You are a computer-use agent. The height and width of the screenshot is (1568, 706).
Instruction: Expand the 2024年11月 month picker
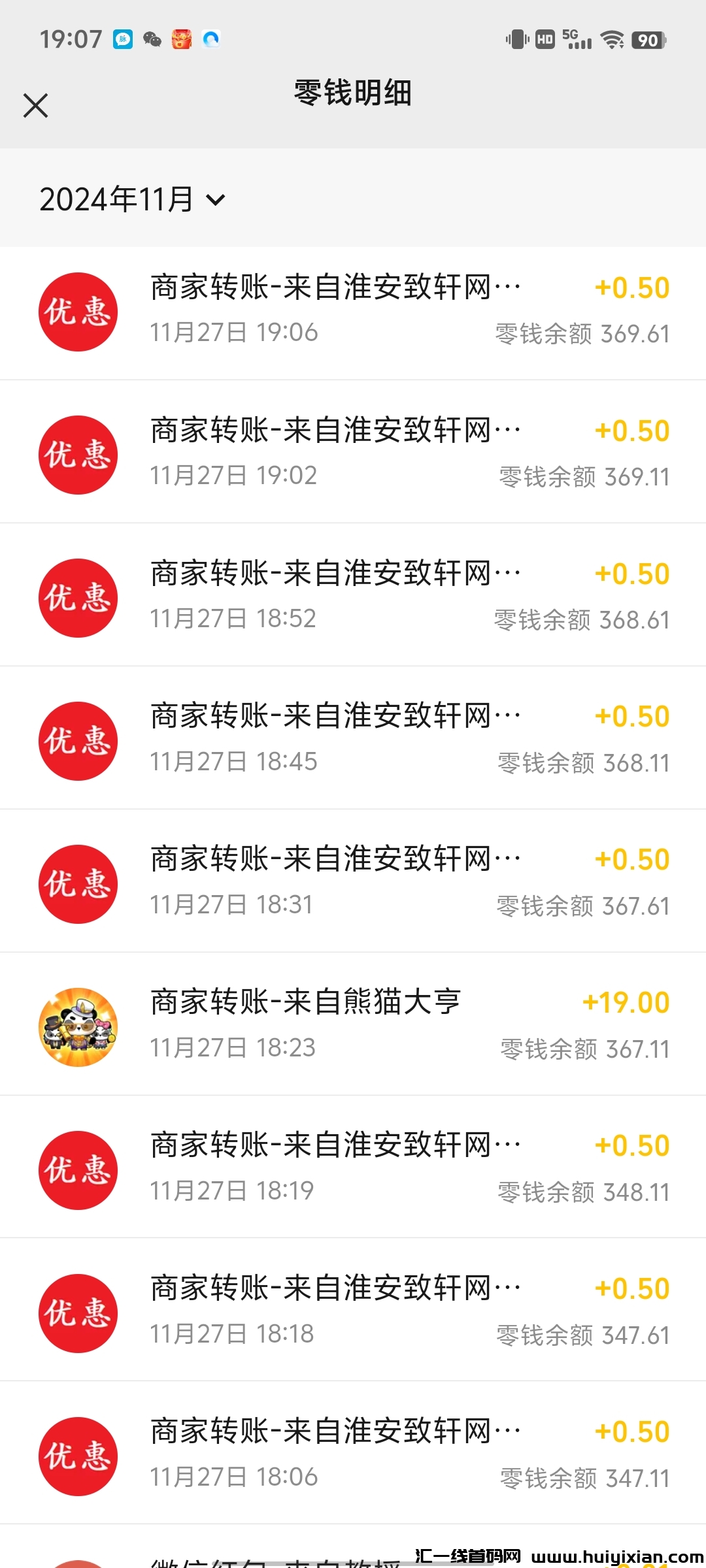click(132, 199)
